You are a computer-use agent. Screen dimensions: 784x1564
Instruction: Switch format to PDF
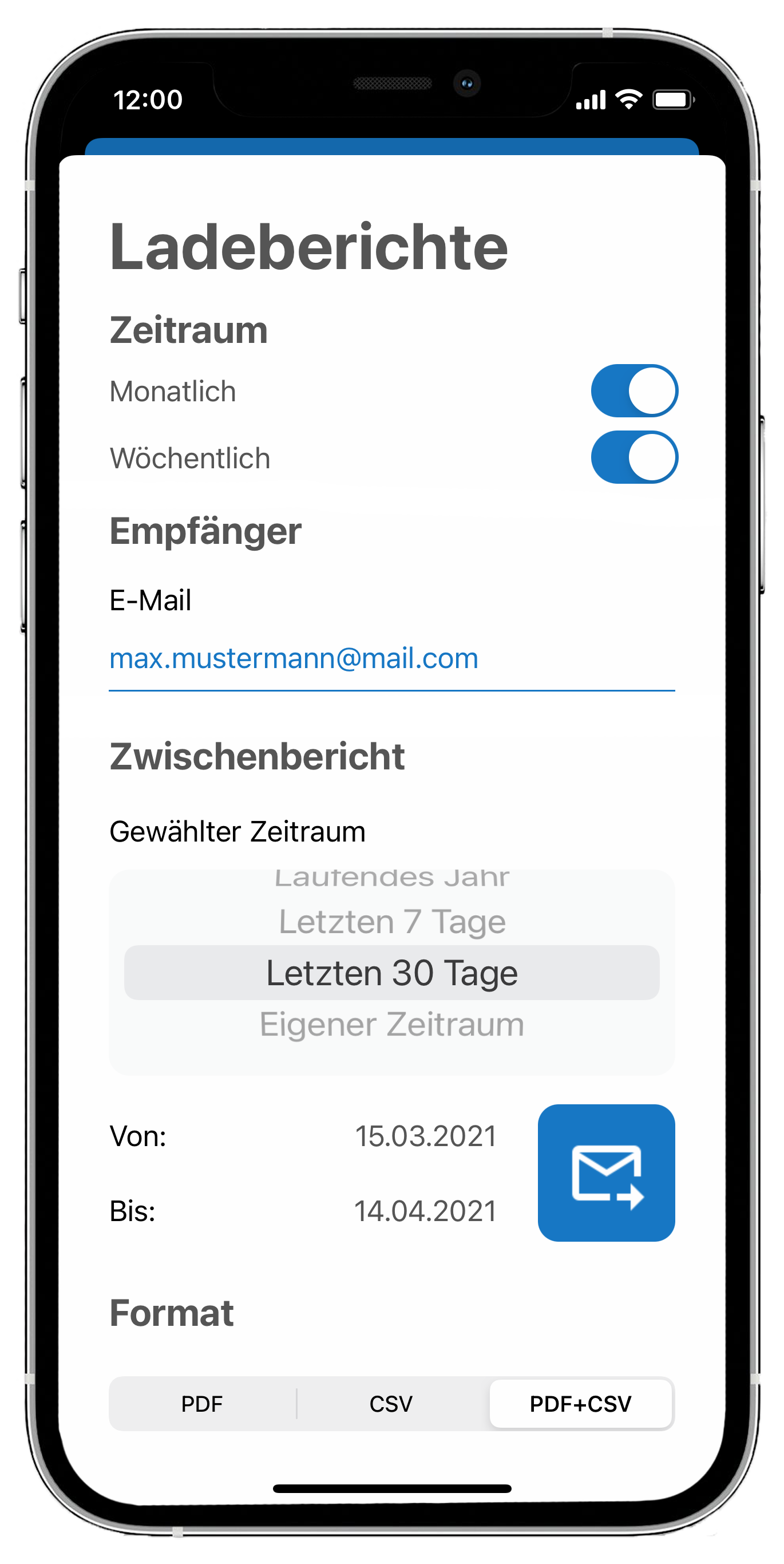202,1404
